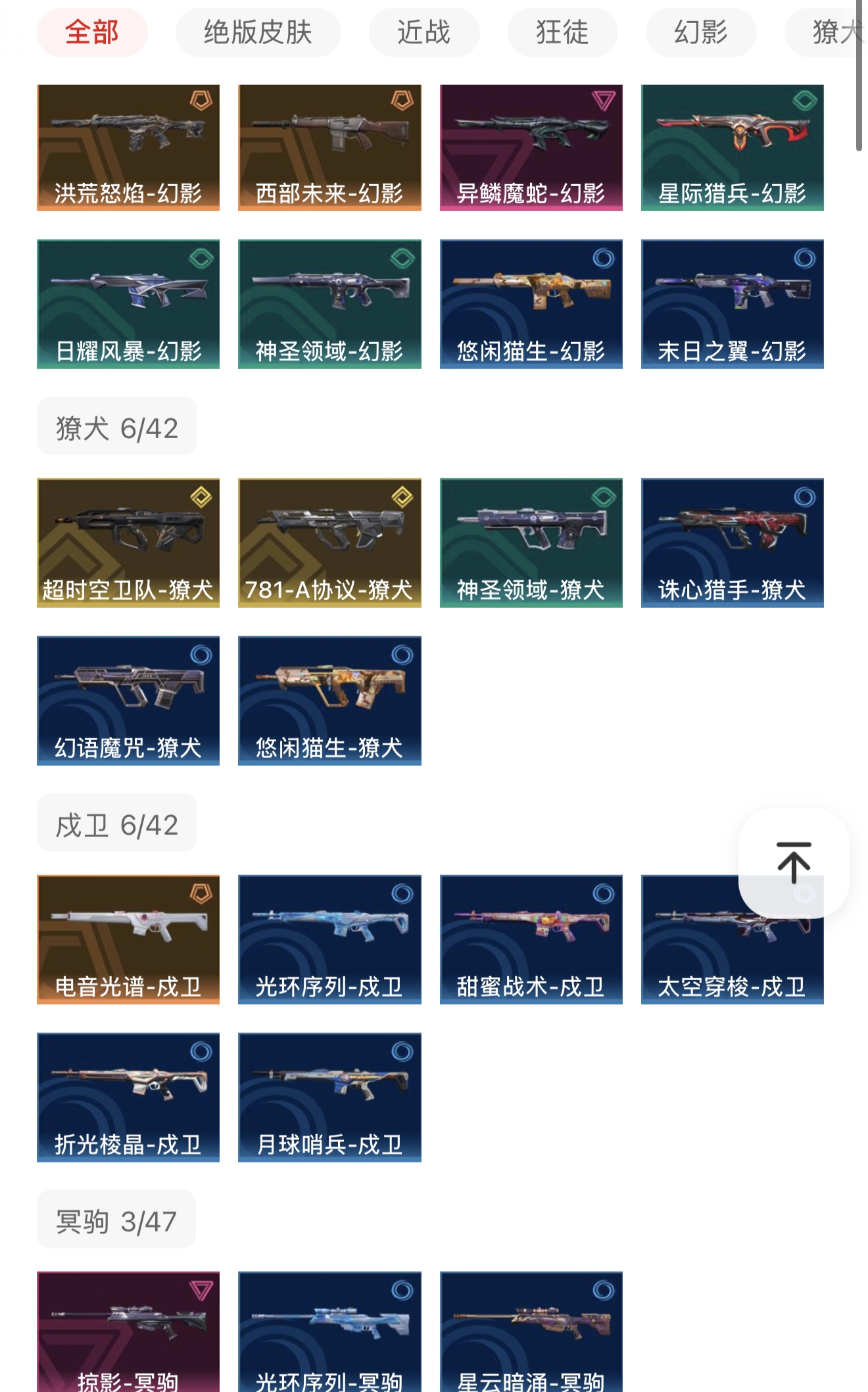
Task: View 悠闲猫生-幻影 skin
Action: tap(531, 304)
